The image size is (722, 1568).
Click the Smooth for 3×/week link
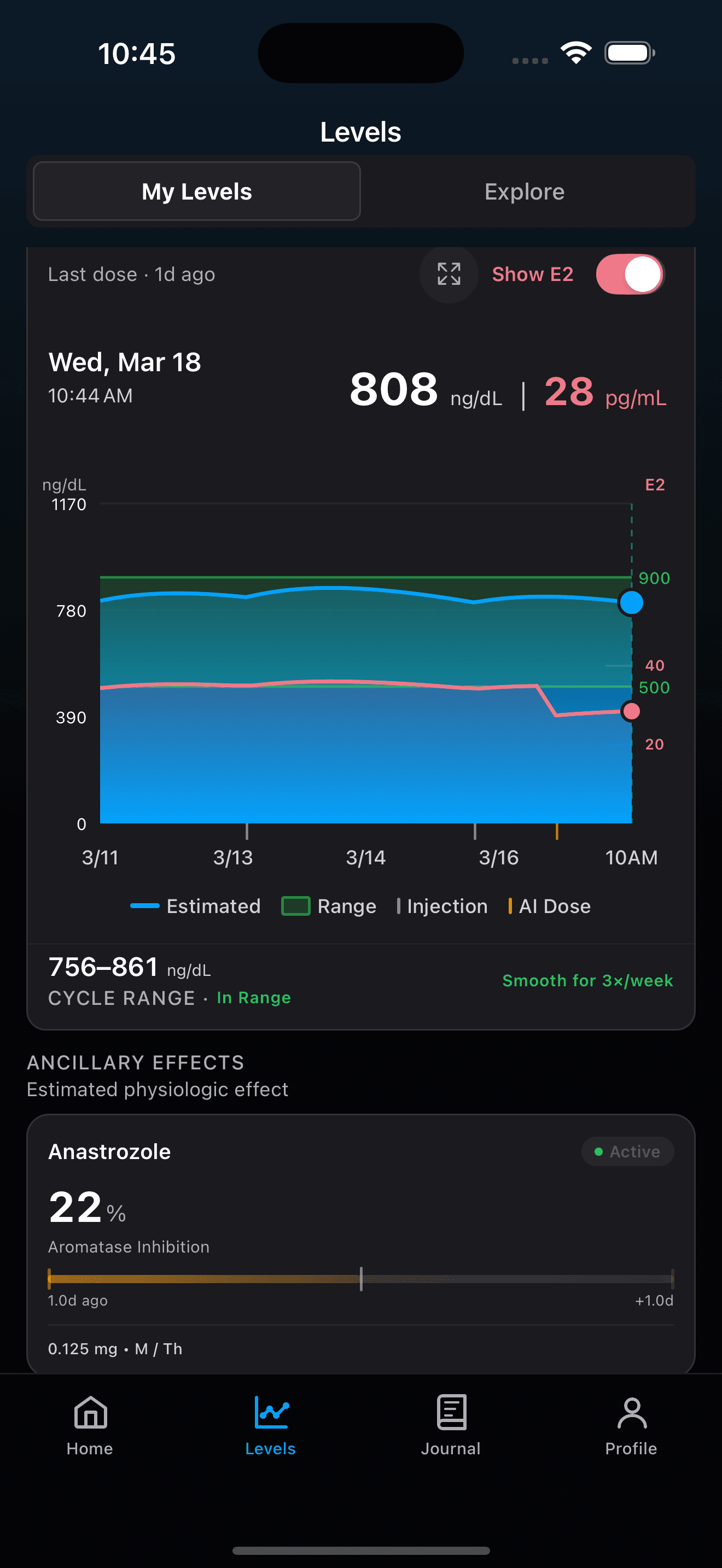point(587,981)
